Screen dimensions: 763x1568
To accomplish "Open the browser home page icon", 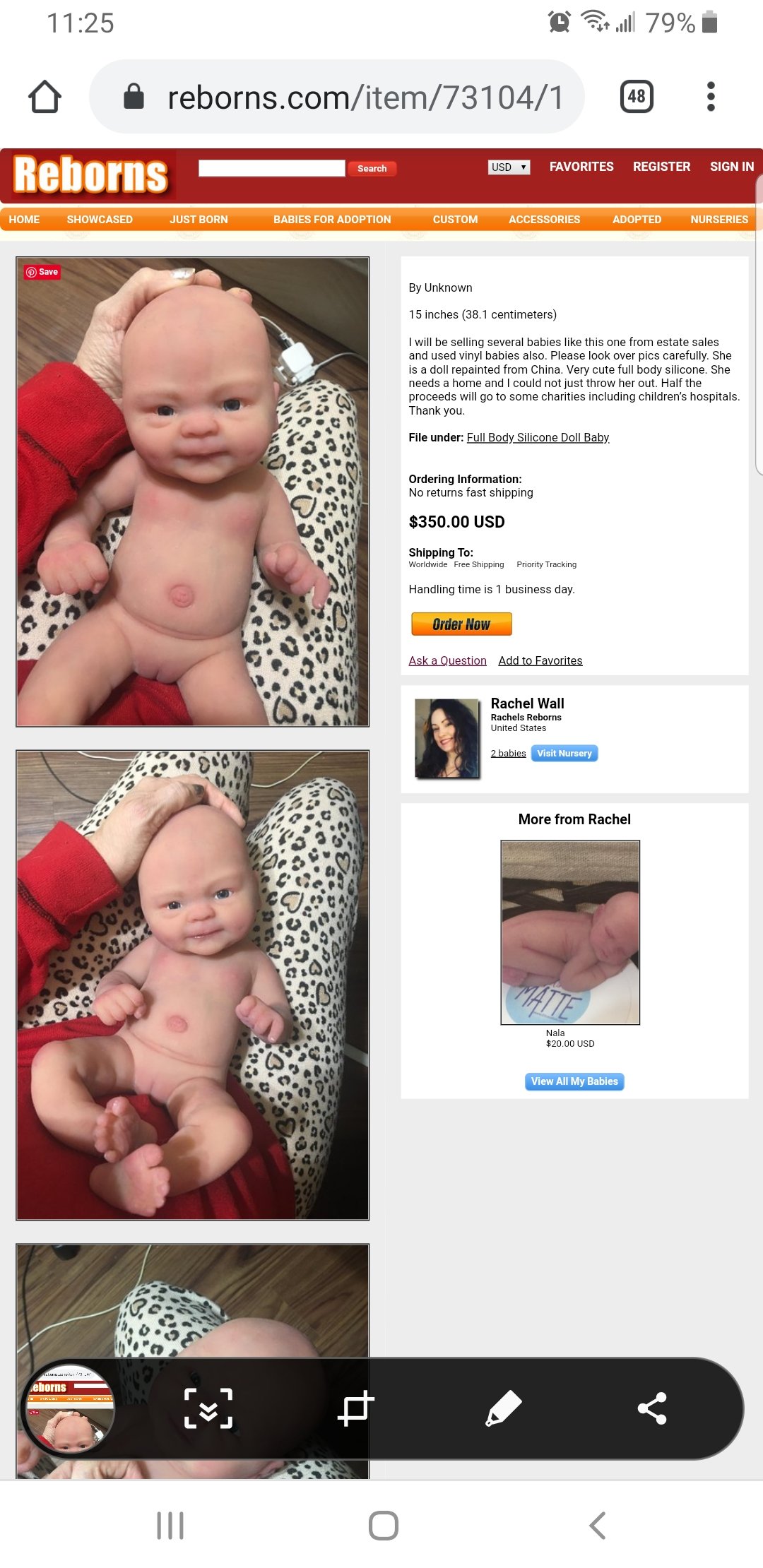I will (x=45, y=97).
